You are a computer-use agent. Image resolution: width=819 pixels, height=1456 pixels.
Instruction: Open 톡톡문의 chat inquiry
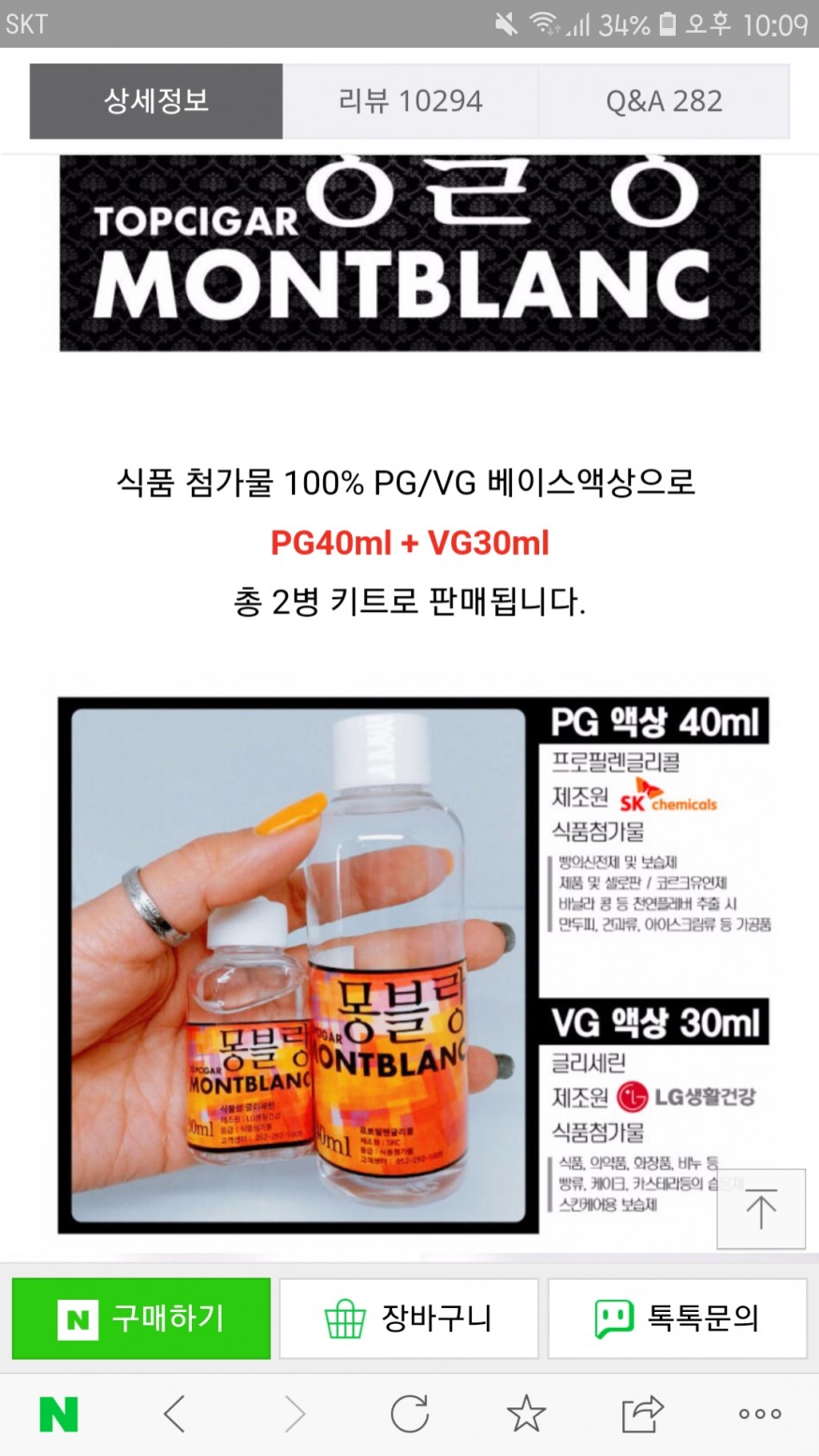677,1318
